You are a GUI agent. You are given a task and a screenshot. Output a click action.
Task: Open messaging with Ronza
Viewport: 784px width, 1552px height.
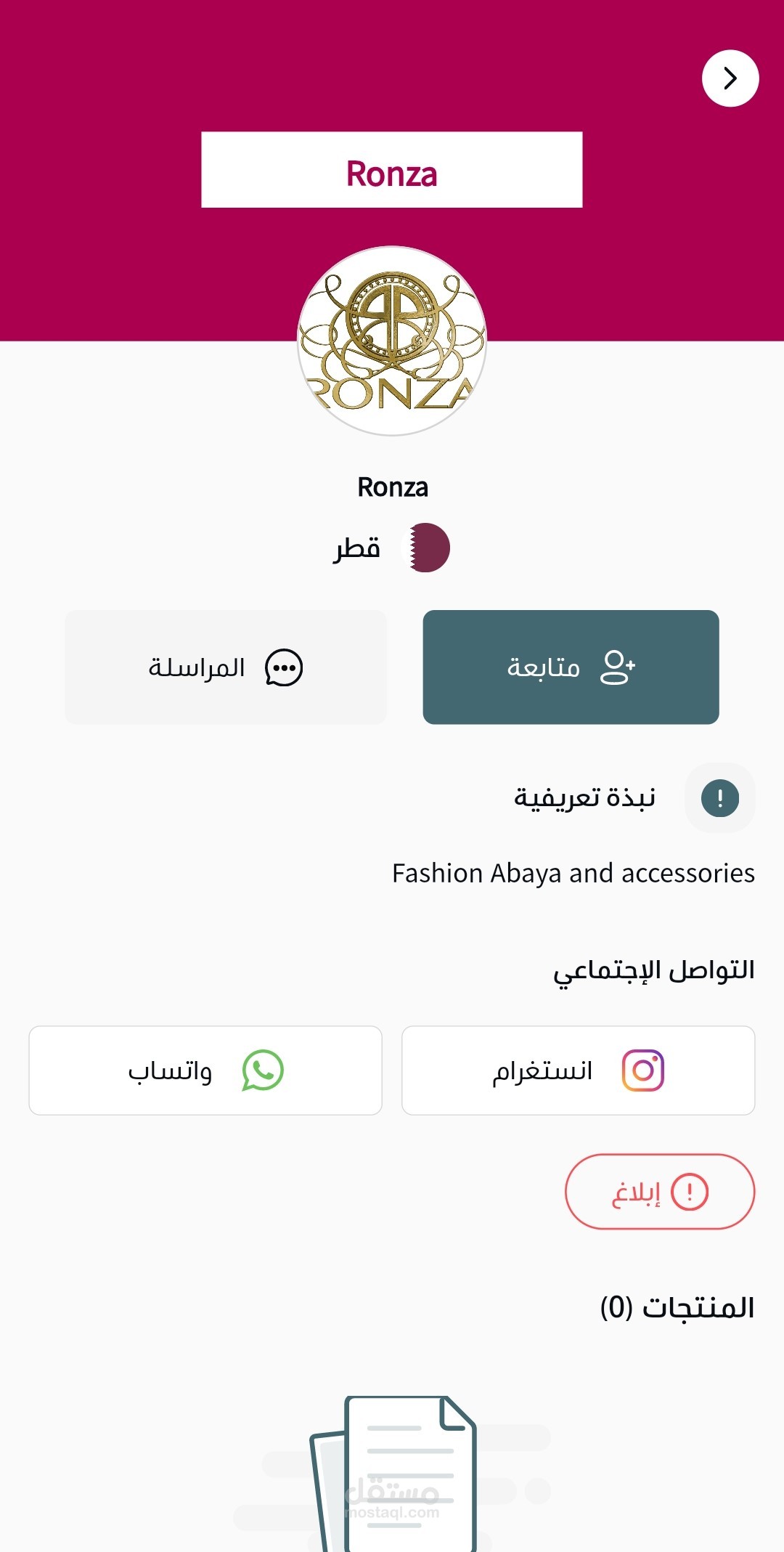226,667
